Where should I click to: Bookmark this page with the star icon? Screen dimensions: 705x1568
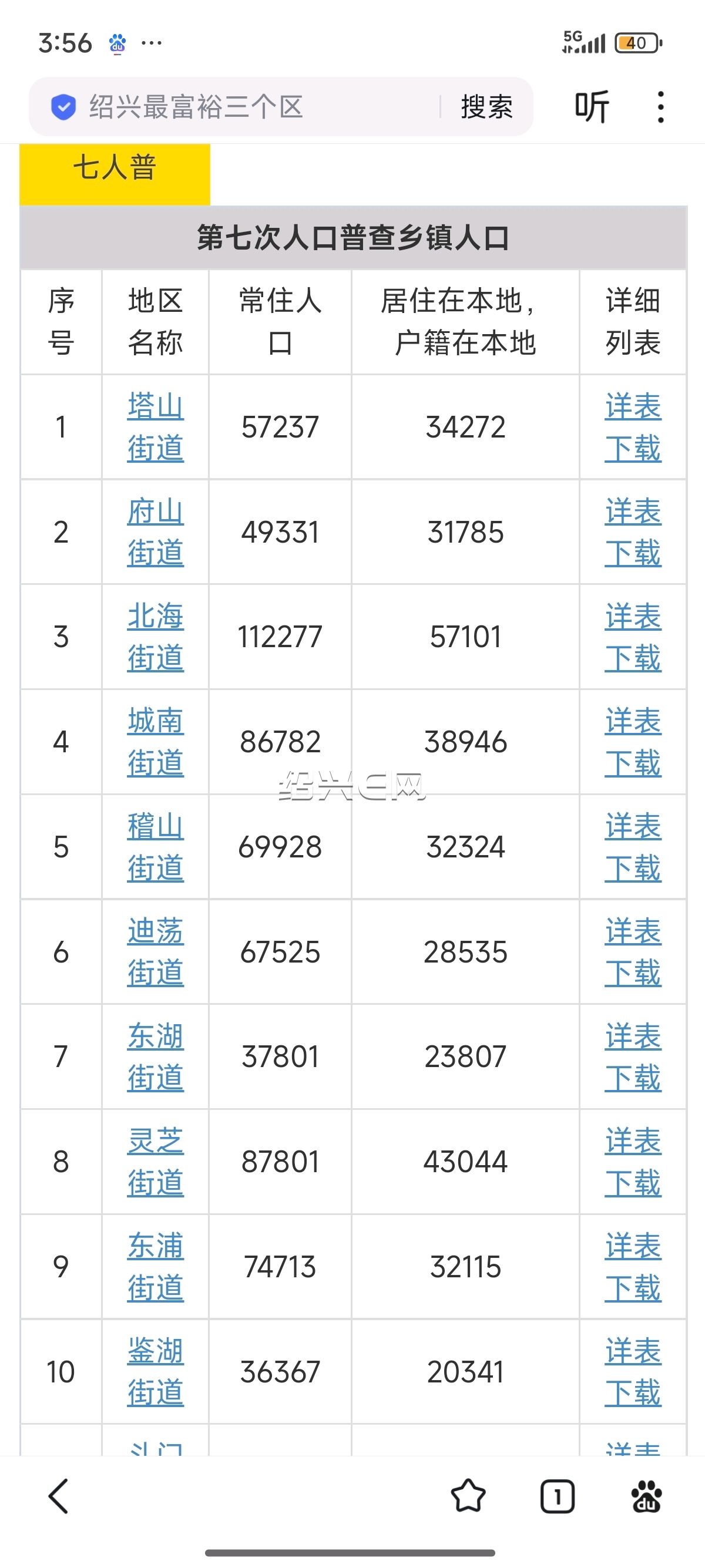pyautogui.click(x=468, y=1496)
